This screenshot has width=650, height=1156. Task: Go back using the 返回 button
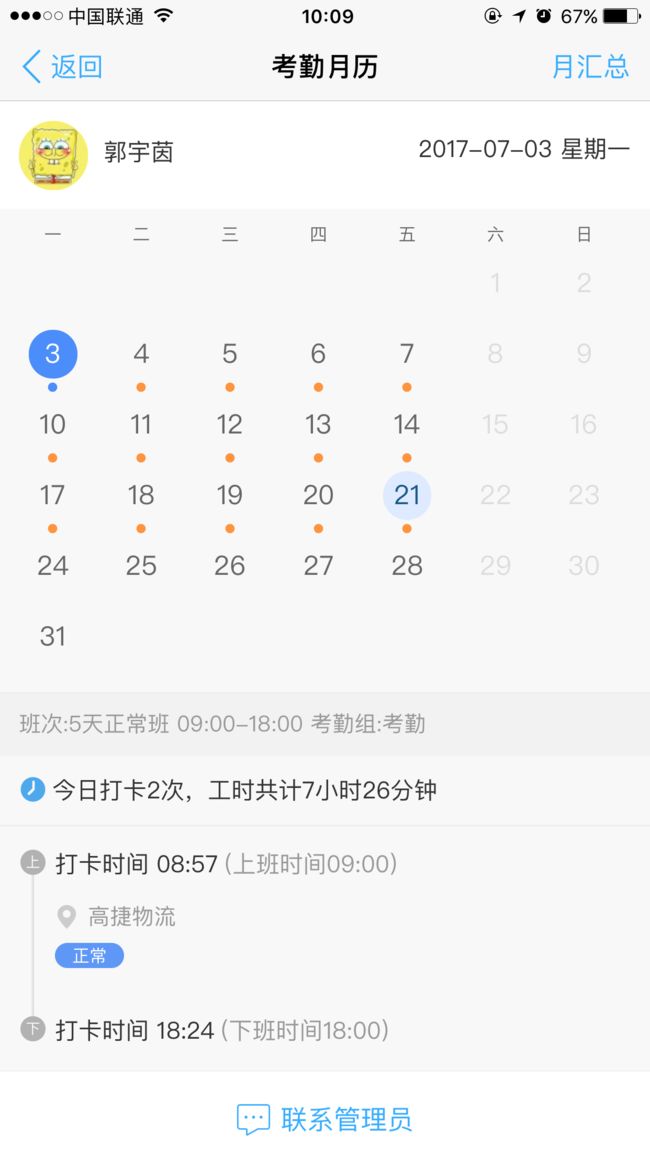(x=62, y=67)
